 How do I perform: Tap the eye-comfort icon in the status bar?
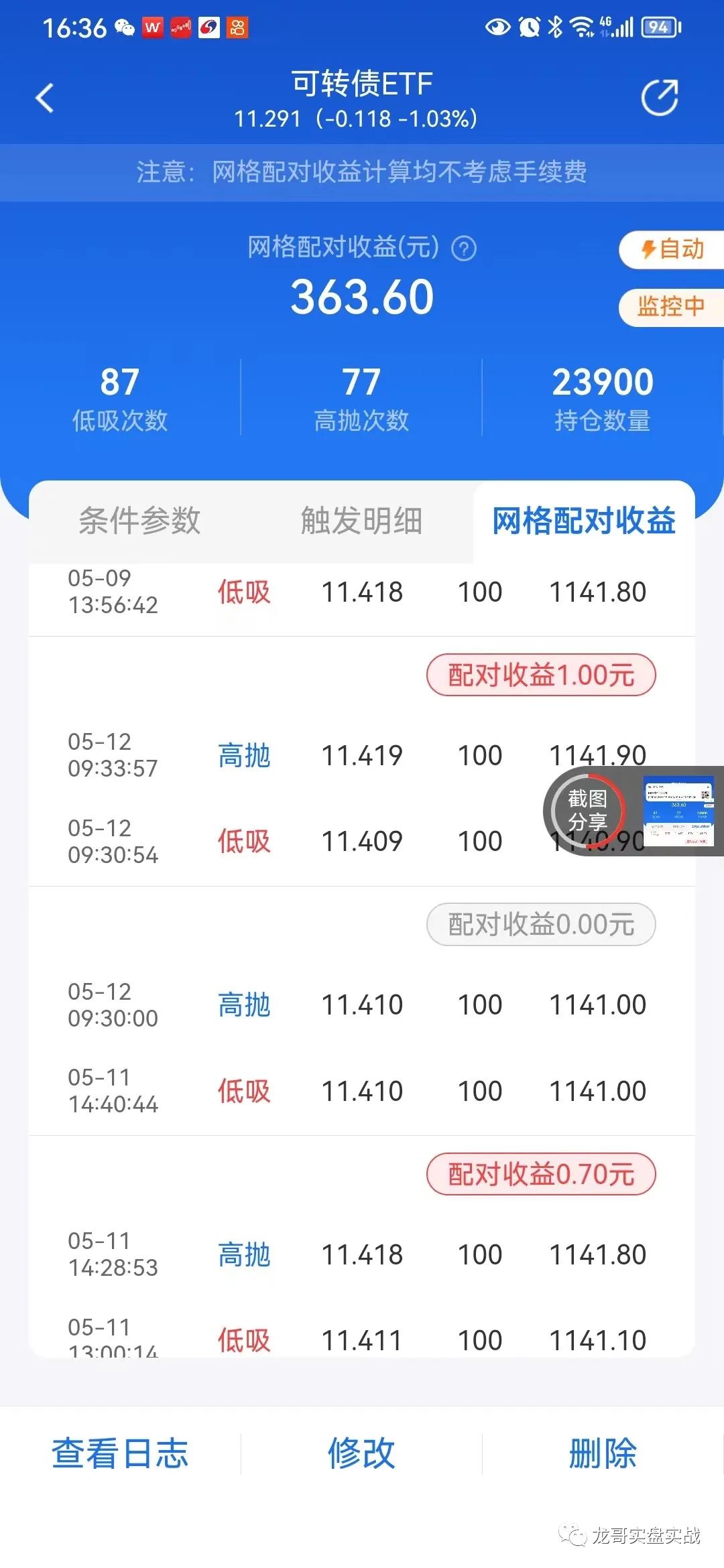[497, 27]
